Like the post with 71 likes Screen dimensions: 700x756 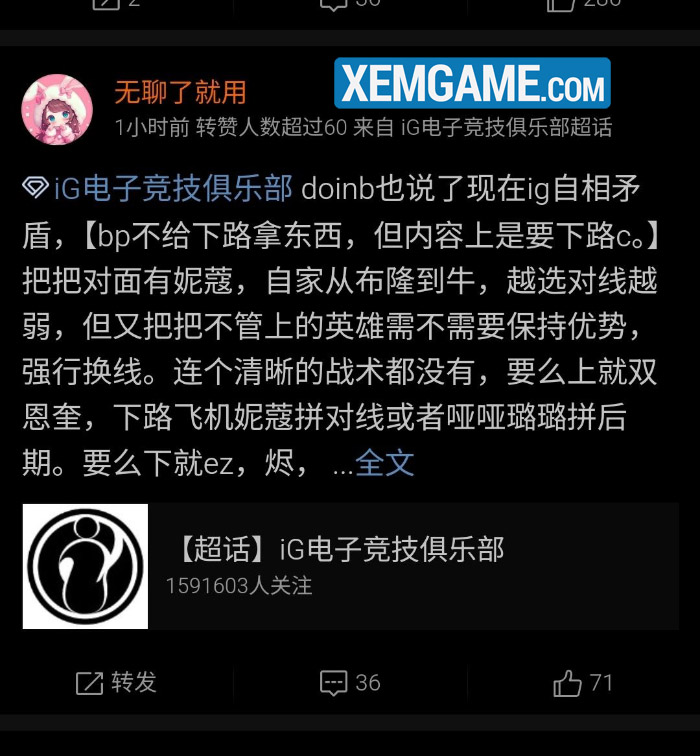point(583,683)
